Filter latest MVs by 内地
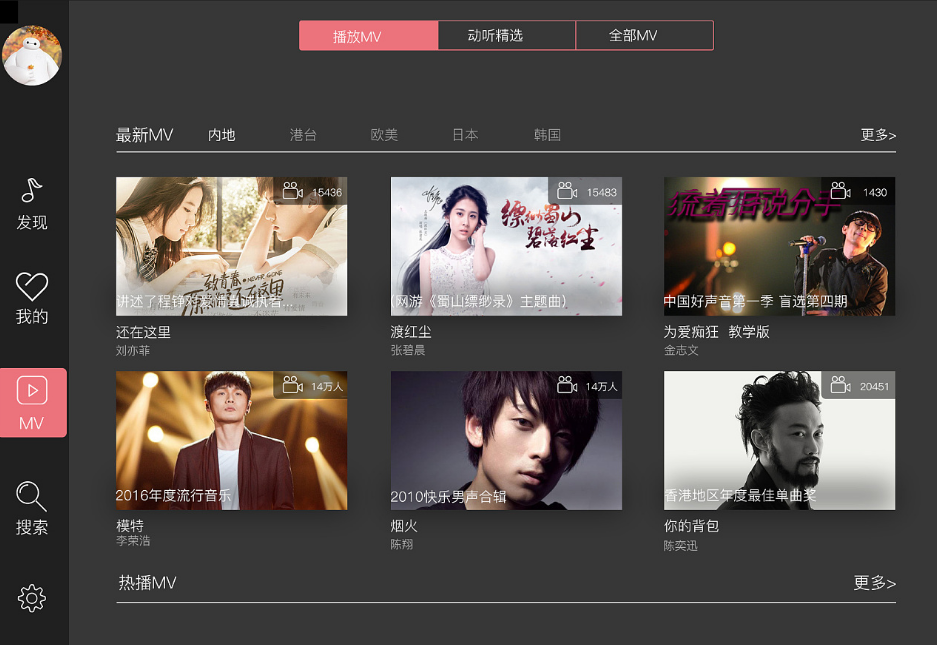Viewport: 937px width, 645px height. (221, 135)
